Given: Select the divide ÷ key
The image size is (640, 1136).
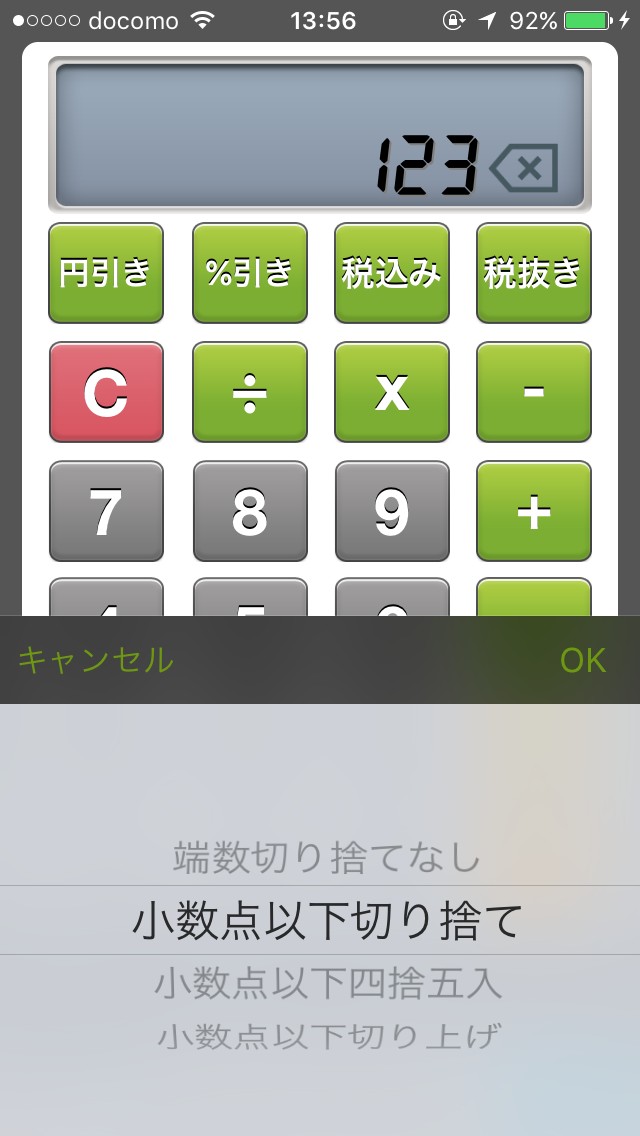Looking at the screenshot, I should [249, 392].
